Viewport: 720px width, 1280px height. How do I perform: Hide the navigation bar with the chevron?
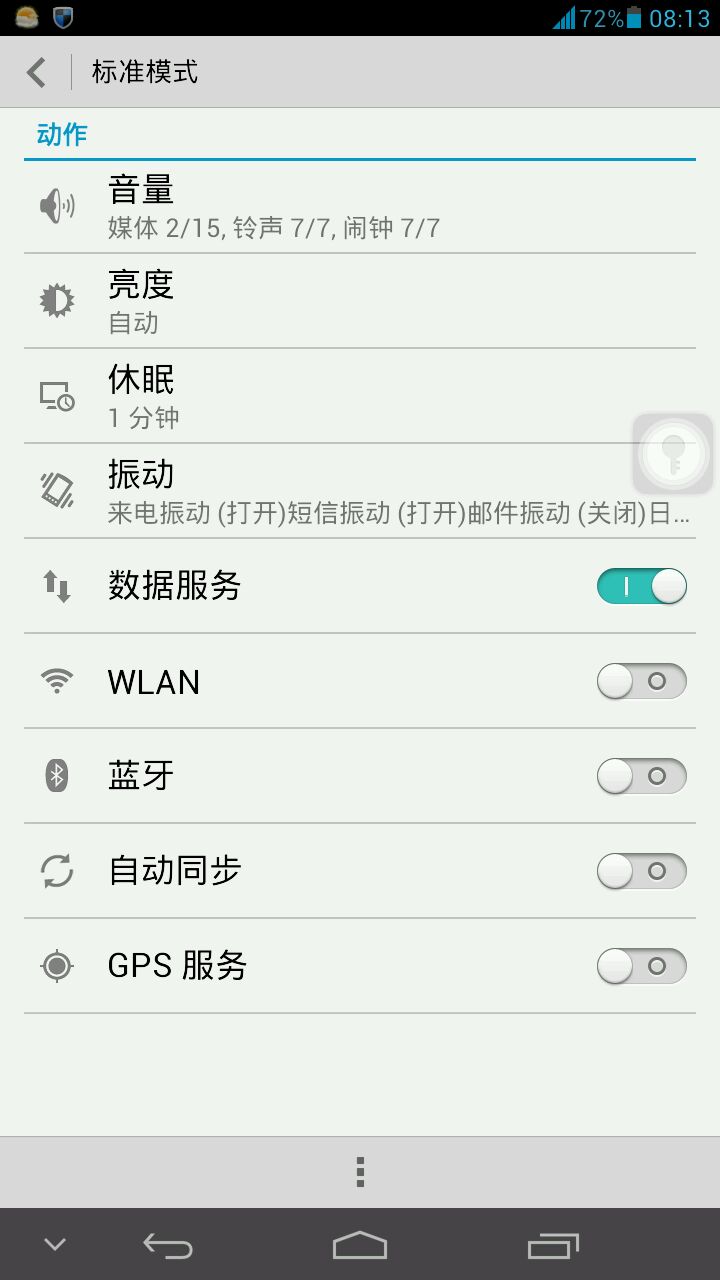pos(55,1245)
